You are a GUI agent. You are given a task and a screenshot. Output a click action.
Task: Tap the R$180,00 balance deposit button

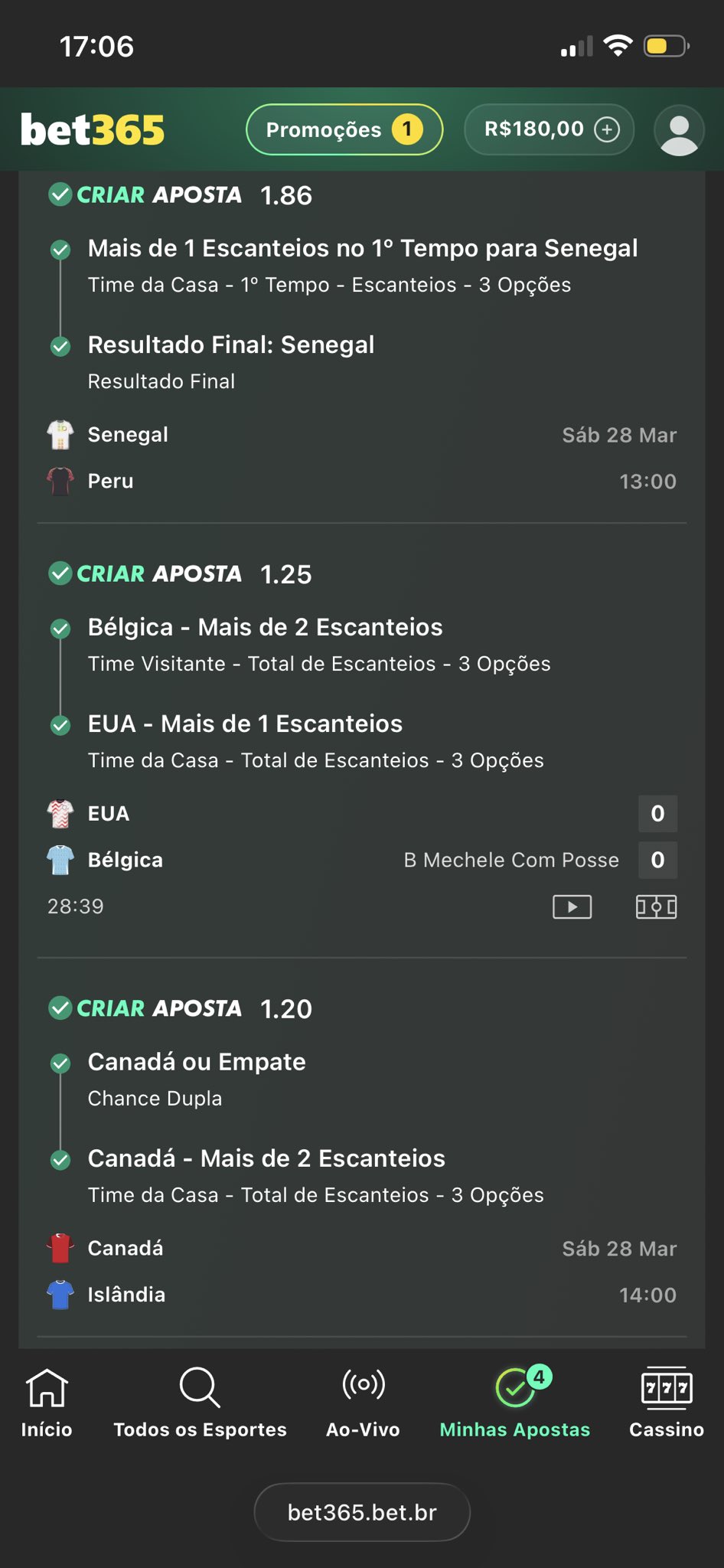549,129
